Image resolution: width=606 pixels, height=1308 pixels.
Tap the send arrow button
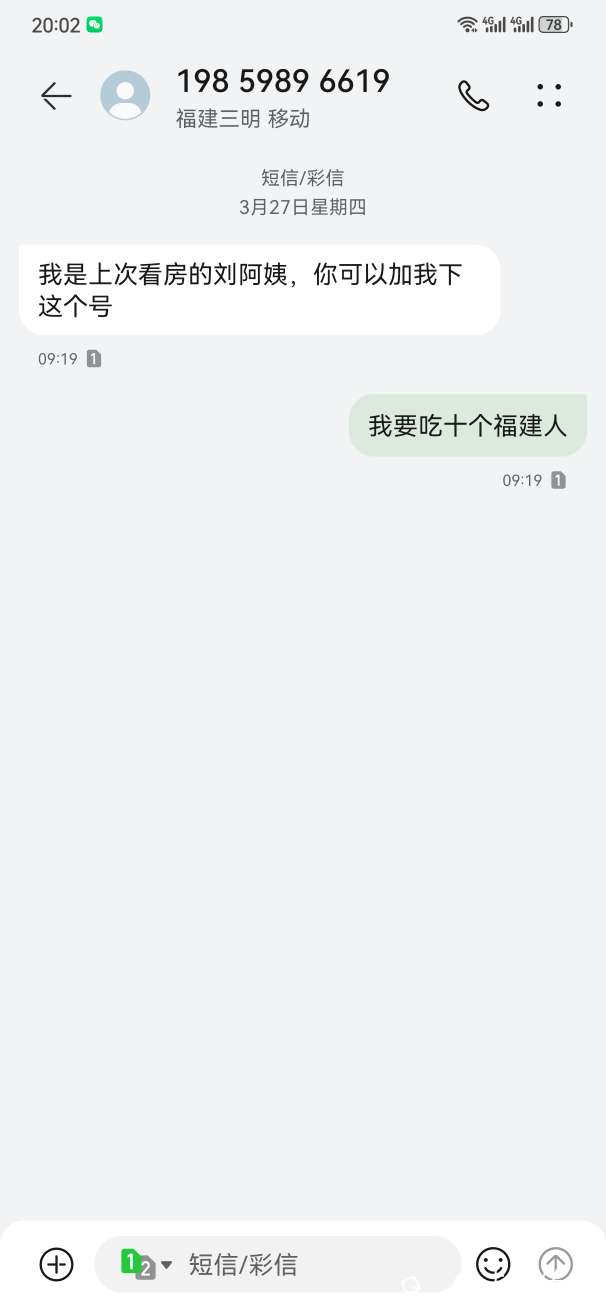tap(556, 1264)
